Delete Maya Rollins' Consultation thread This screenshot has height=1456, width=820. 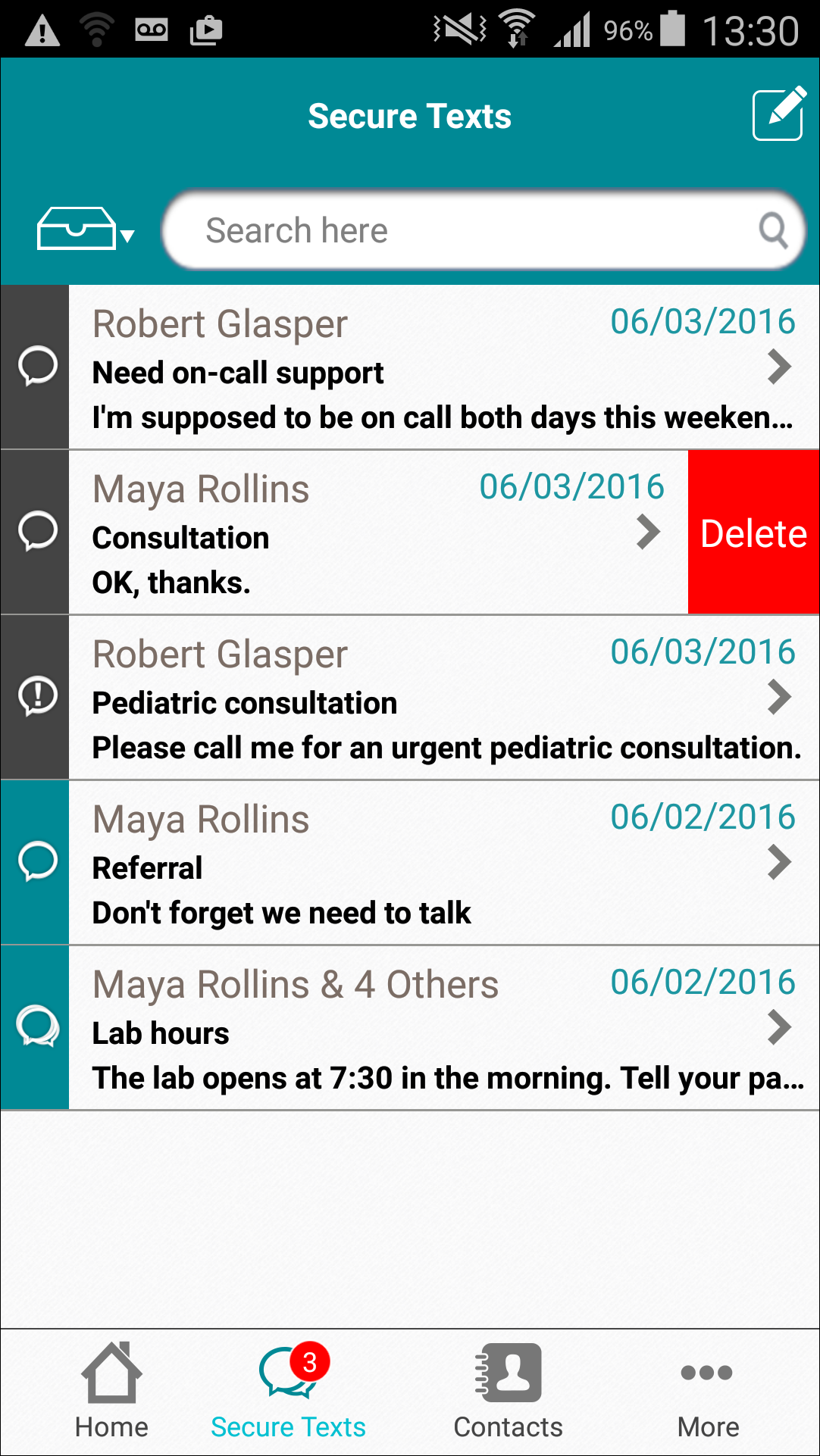(753, 533)
